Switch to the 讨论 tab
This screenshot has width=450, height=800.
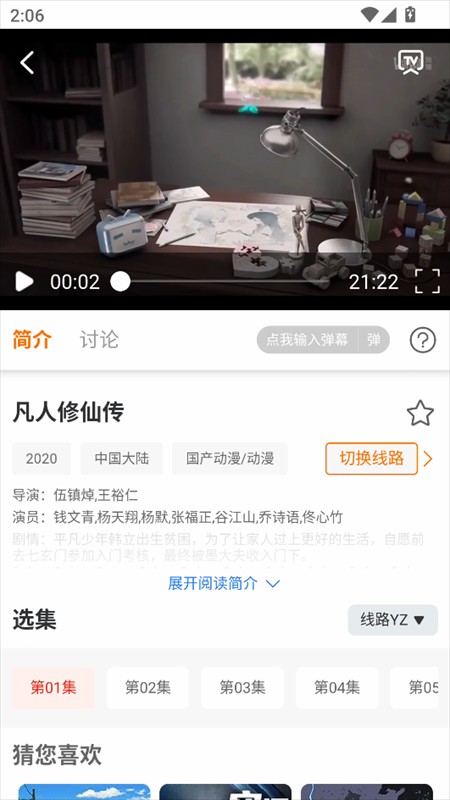coord(99,339)
